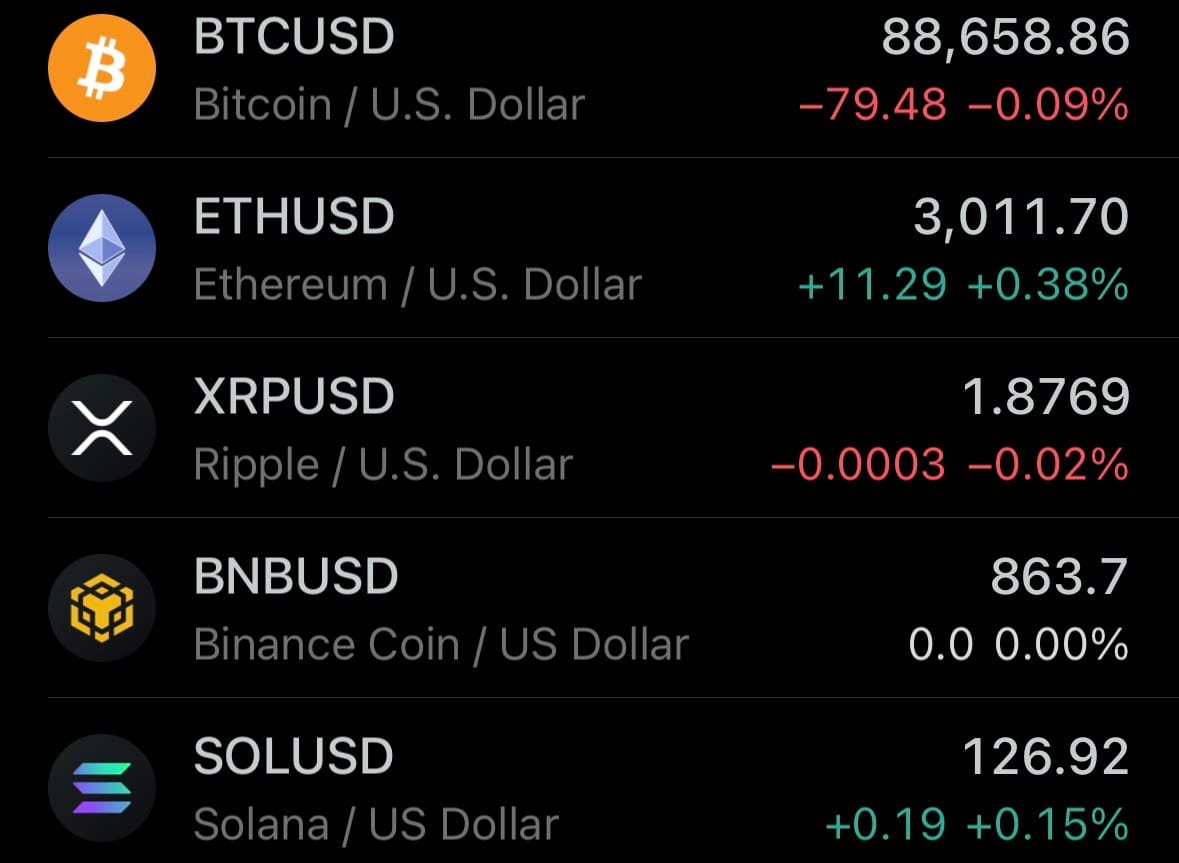Tap the SOLUSD Solana row

coord(590,790)
